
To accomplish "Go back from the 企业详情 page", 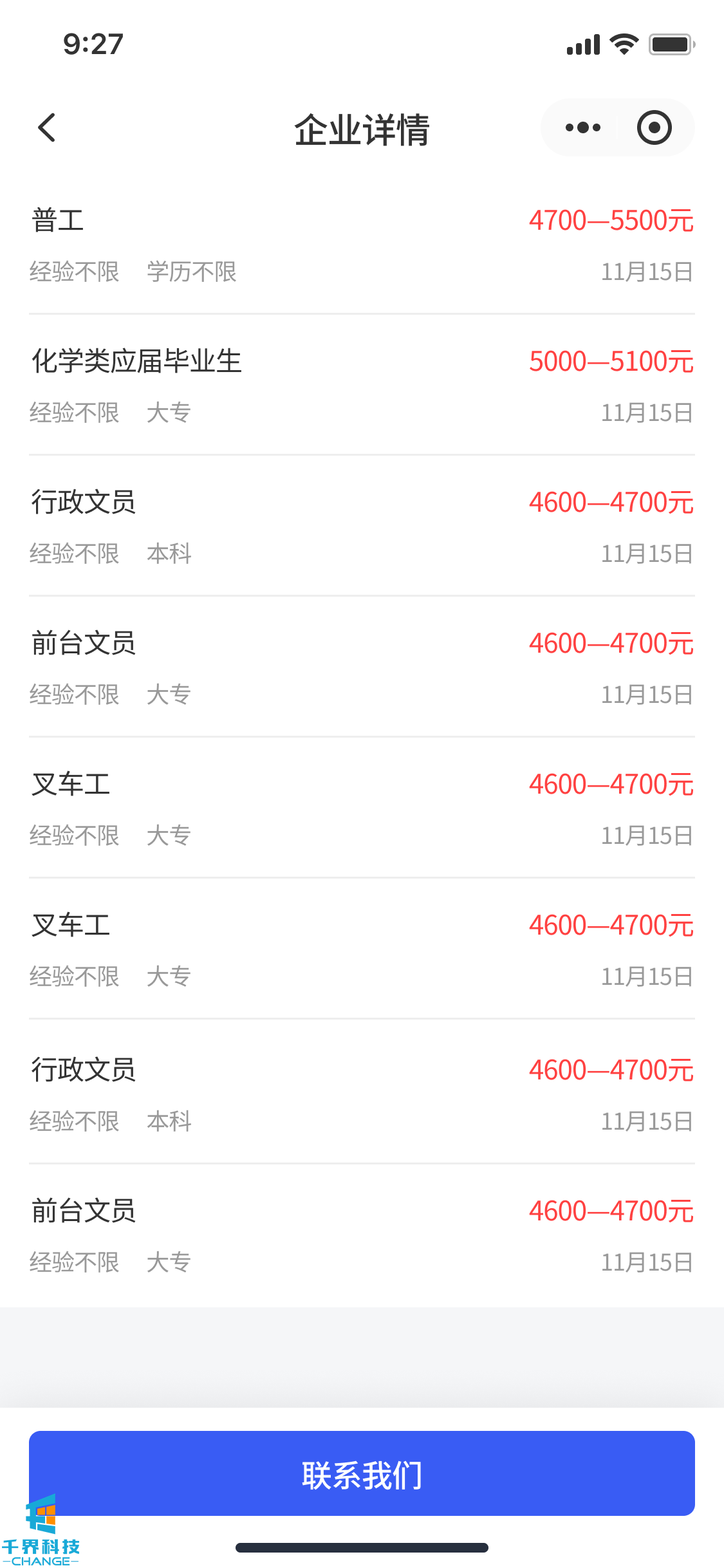I will tap(47, 127).
